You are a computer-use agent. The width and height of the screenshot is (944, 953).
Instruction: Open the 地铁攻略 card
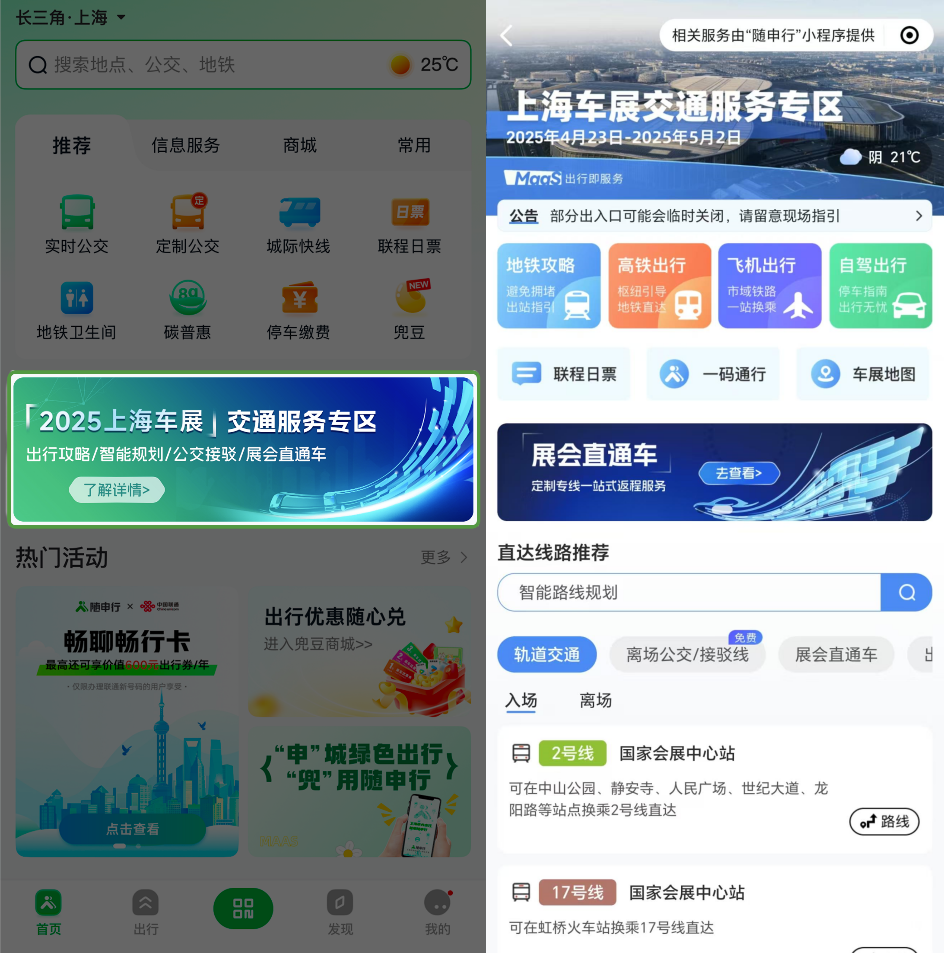click(x=548, y=286)
